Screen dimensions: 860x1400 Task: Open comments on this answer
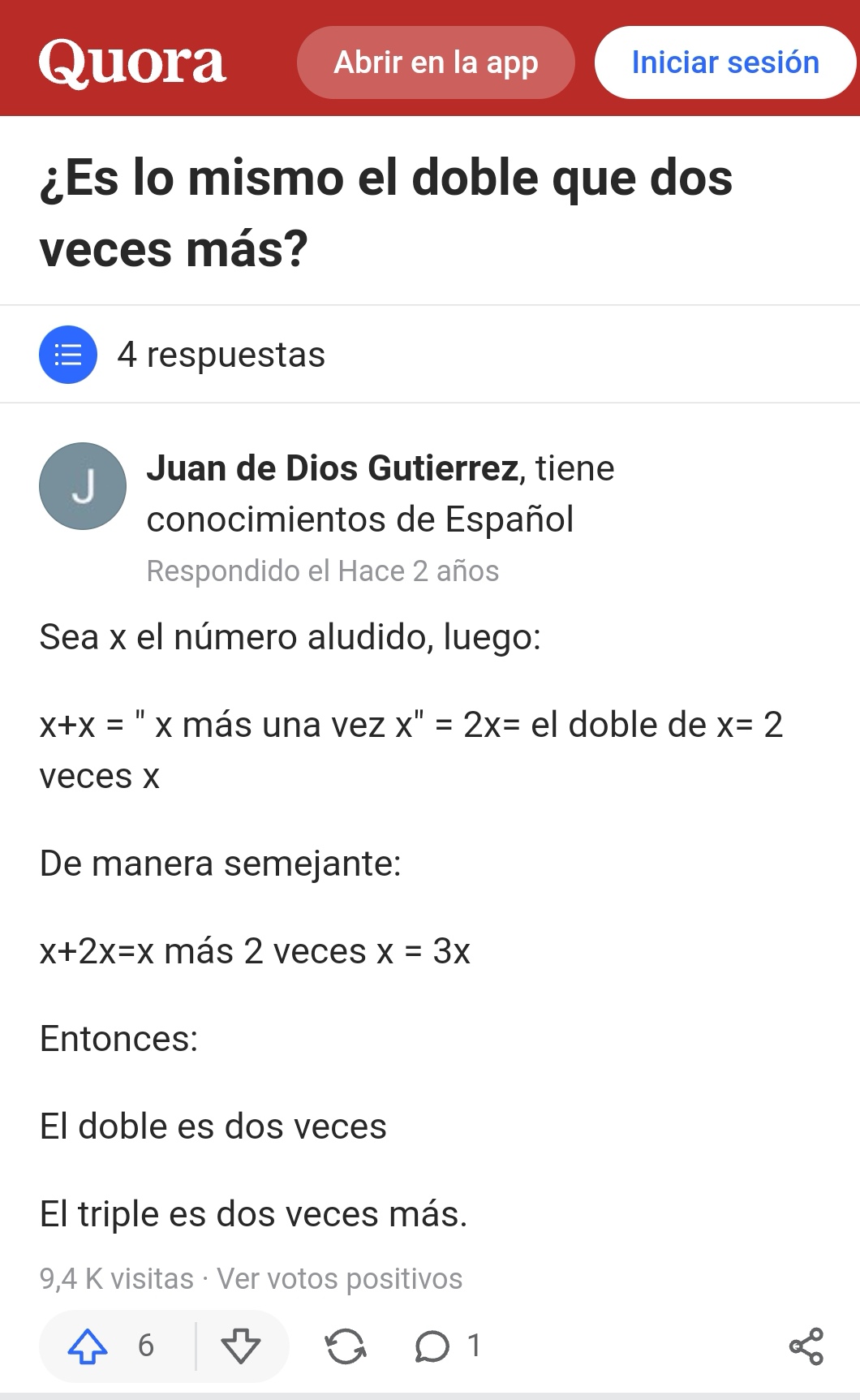coord(432,1346)
